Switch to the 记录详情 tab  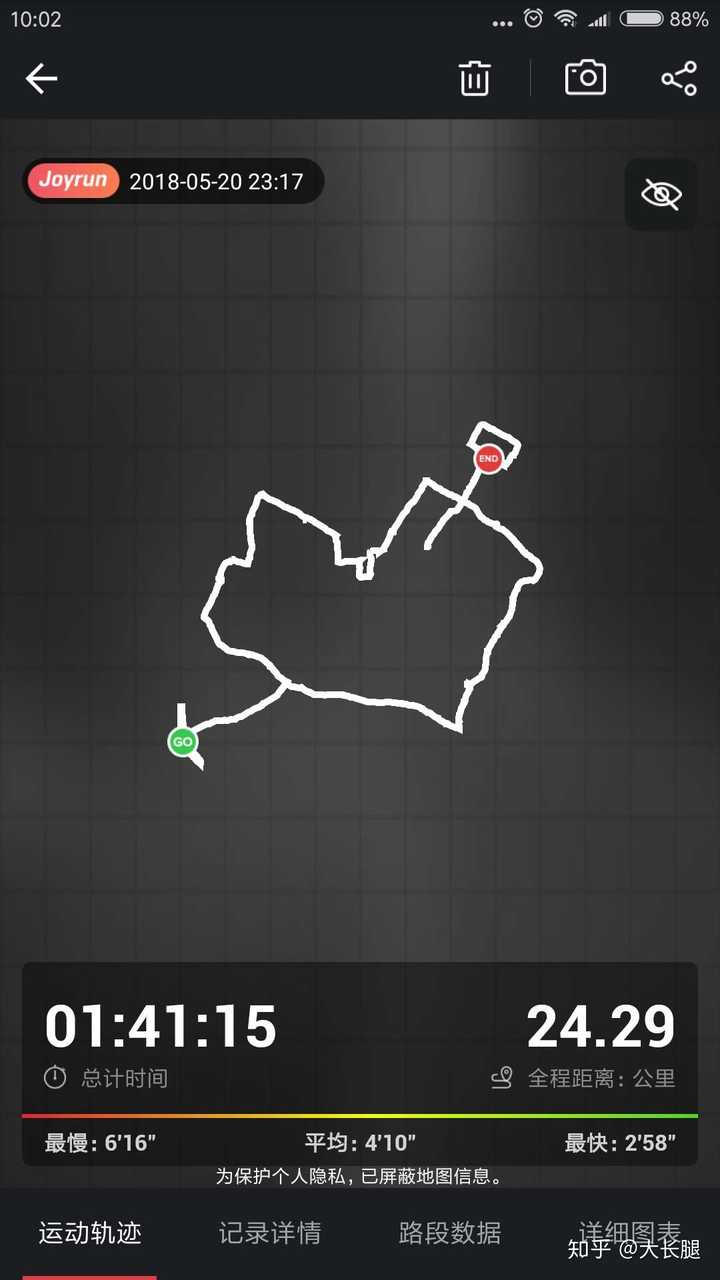tap(270, 1233)
